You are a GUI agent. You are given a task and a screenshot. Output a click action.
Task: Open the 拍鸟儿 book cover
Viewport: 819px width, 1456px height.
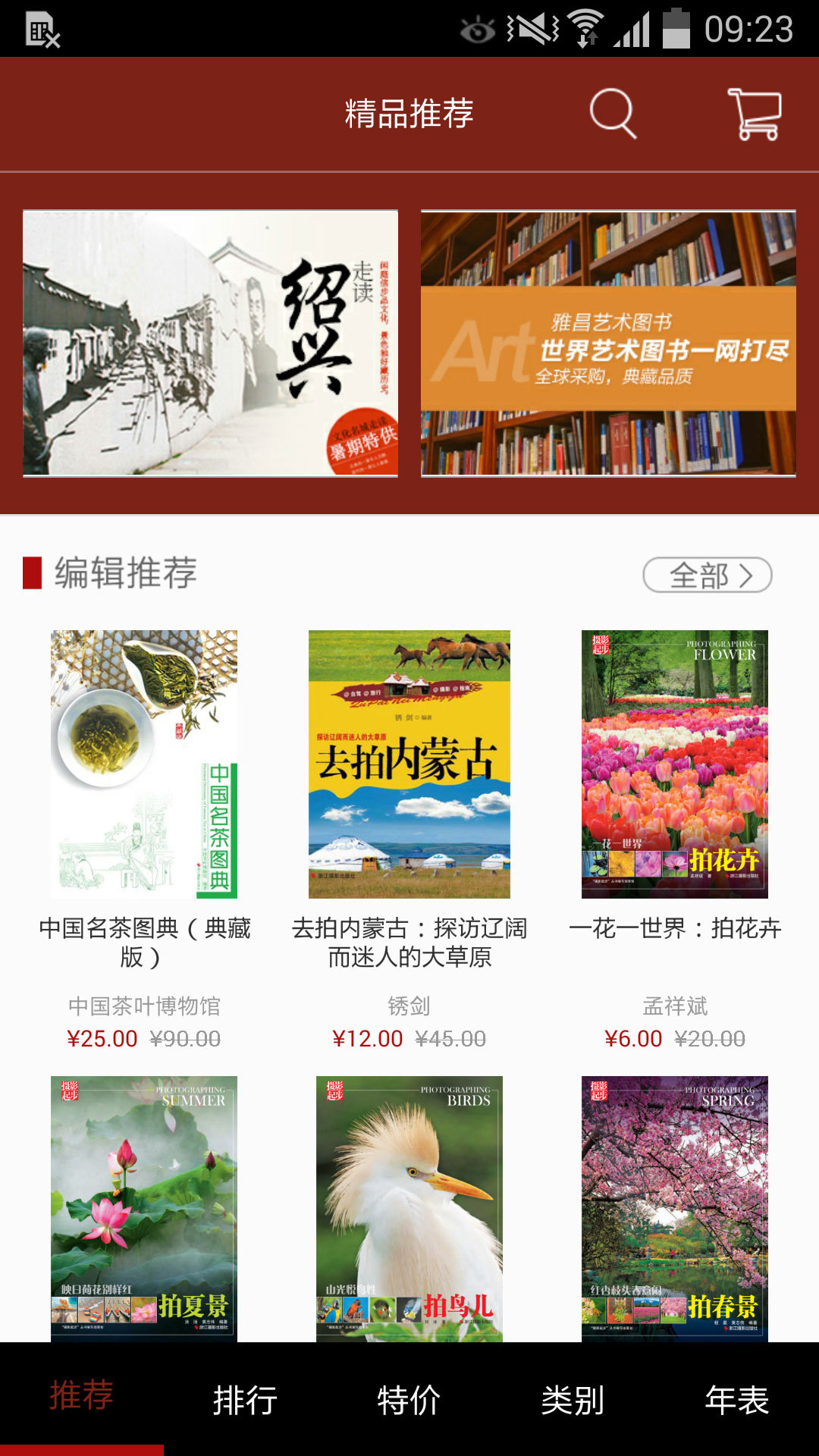[x=409, y=1209]
